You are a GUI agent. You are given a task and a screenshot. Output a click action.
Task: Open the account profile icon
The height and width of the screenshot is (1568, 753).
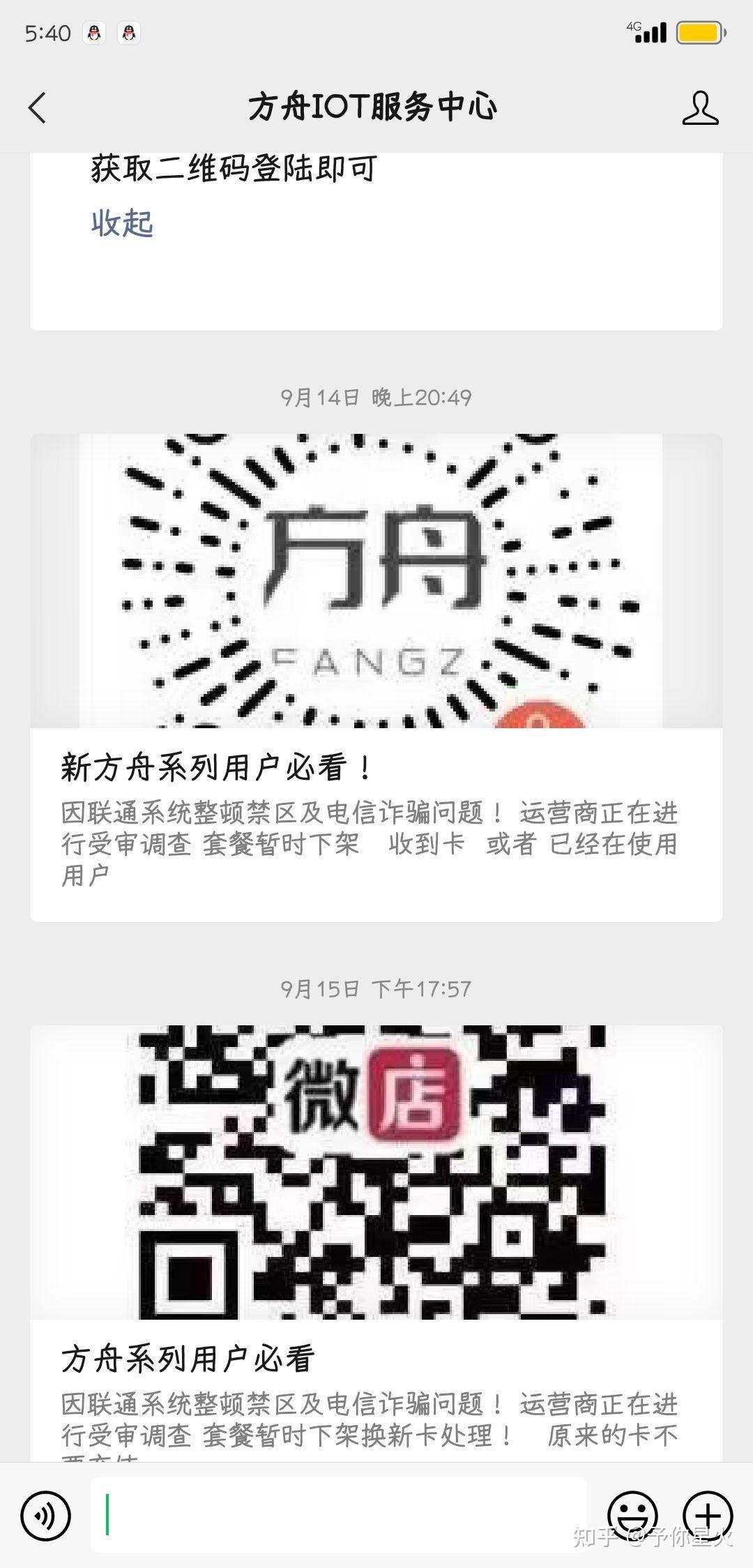700,108
